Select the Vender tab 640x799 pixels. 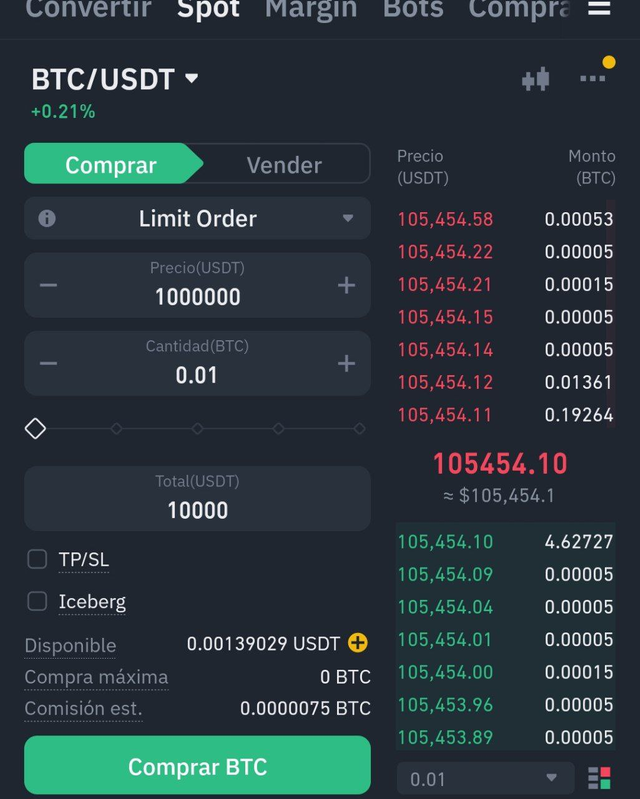tap(284, 165)
